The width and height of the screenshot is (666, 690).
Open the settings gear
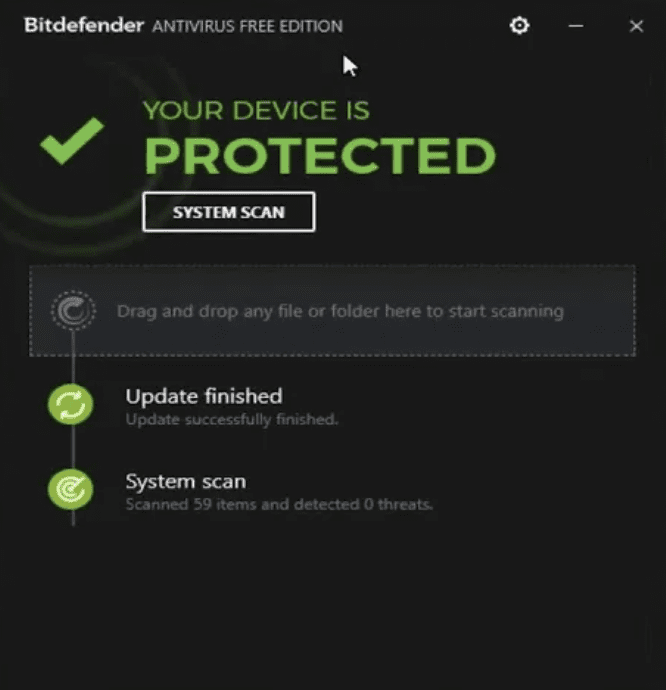519,26
